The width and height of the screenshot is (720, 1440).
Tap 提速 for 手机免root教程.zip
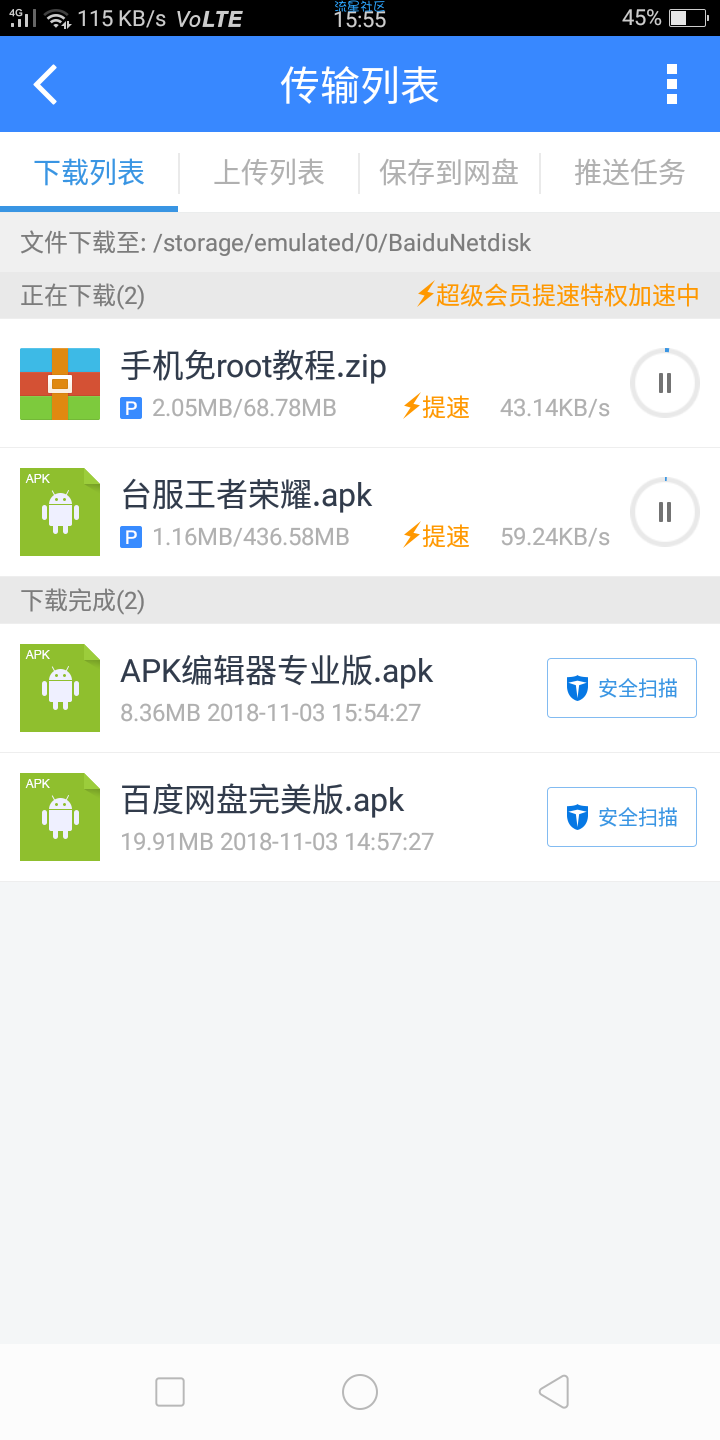pos(436,408)
